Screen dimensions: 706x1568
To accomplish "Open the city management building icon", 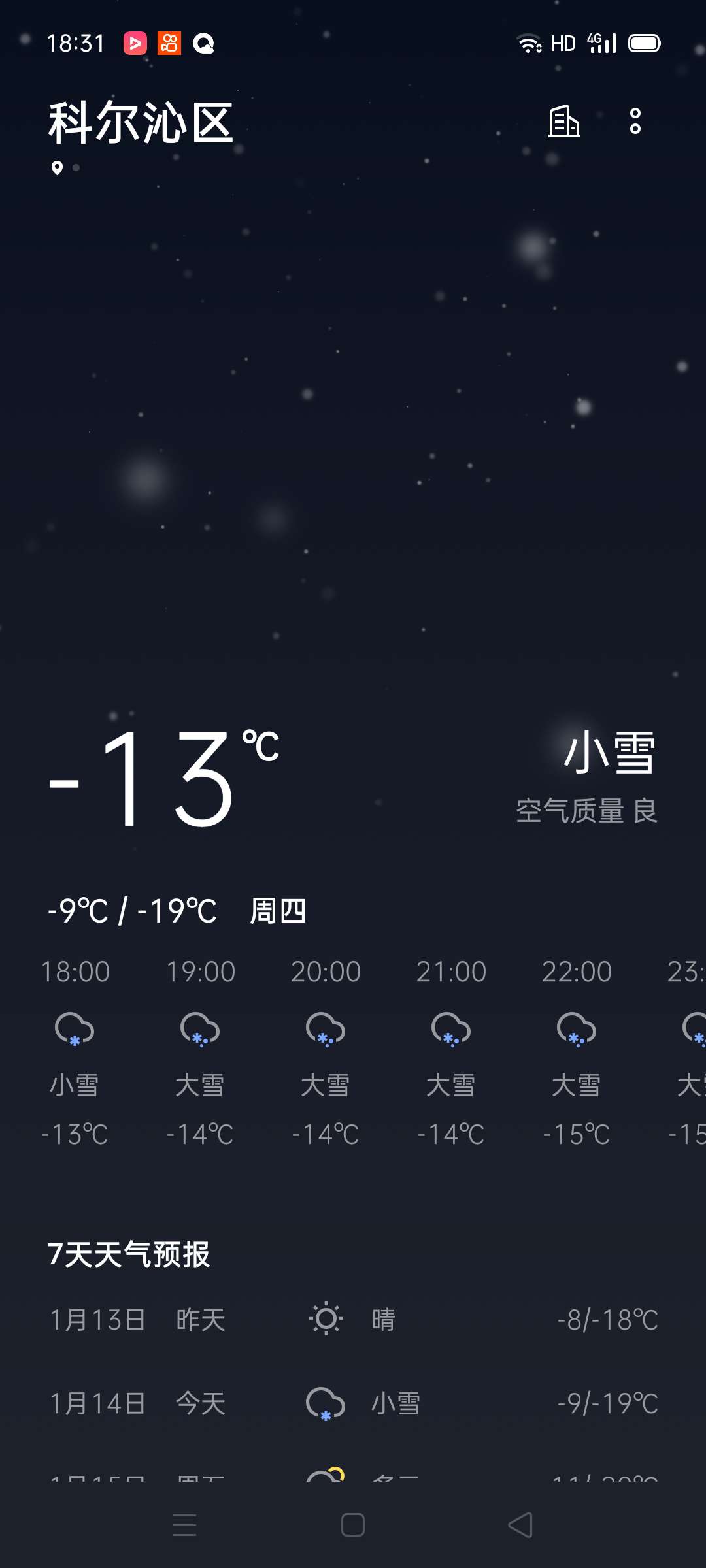I will coord(565,122).
